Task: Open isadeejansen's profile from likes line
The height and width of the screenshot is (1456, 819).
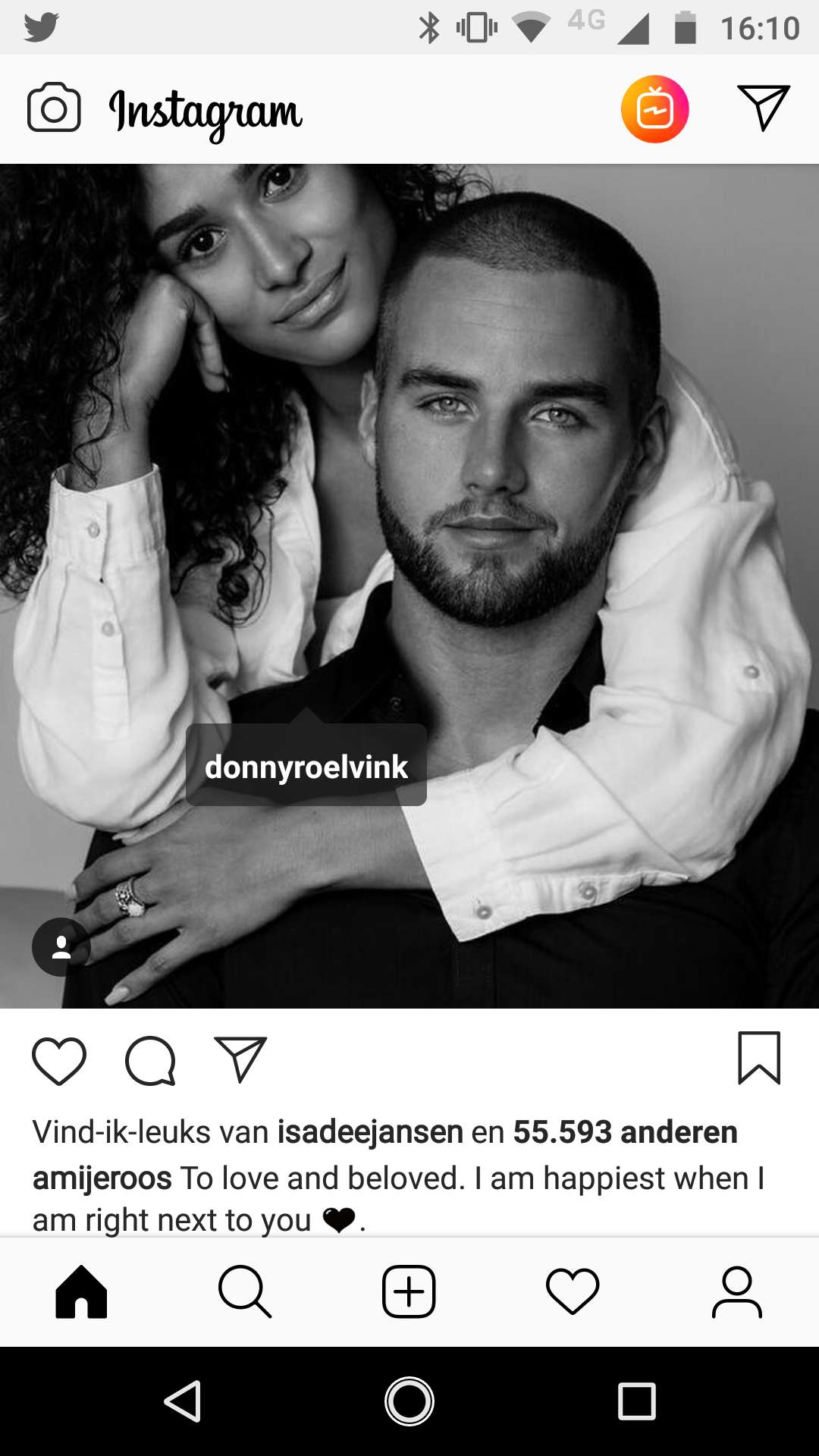Action: [x=369, y=1132]
